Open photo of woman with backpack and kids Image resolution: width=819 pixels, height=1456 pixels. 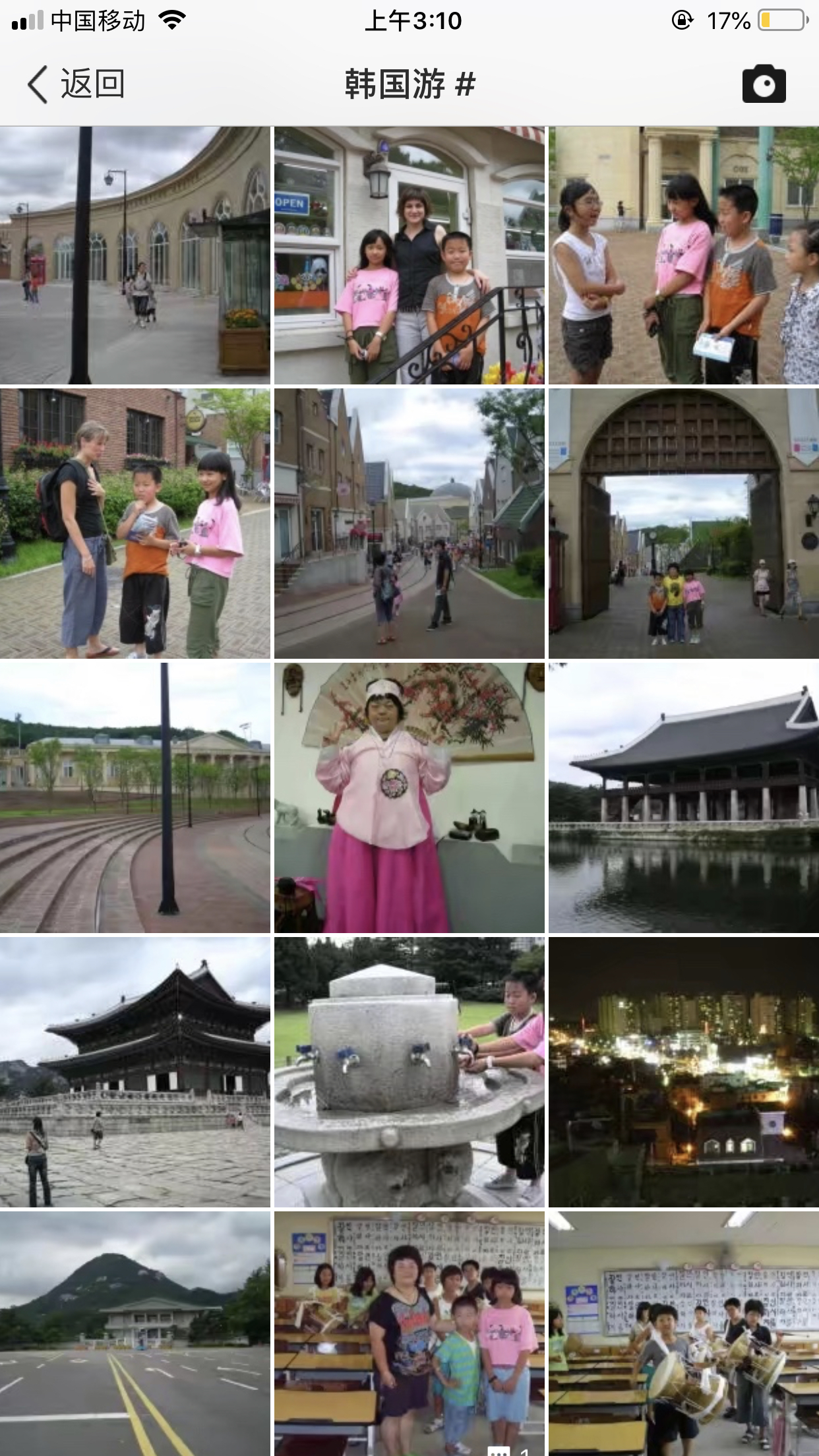pyautogui.click(x=135, y=524)
